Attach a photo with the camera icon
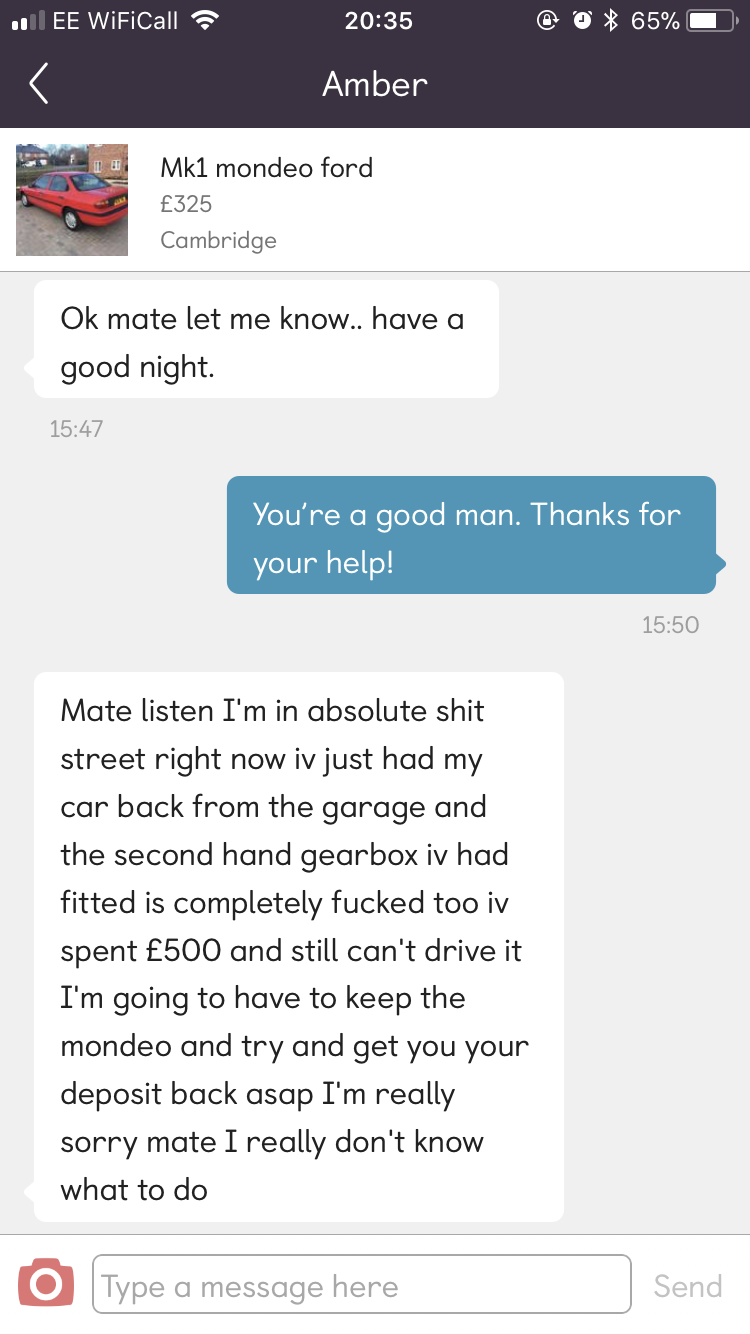 pyautogui.click(x=46, y=1283)
